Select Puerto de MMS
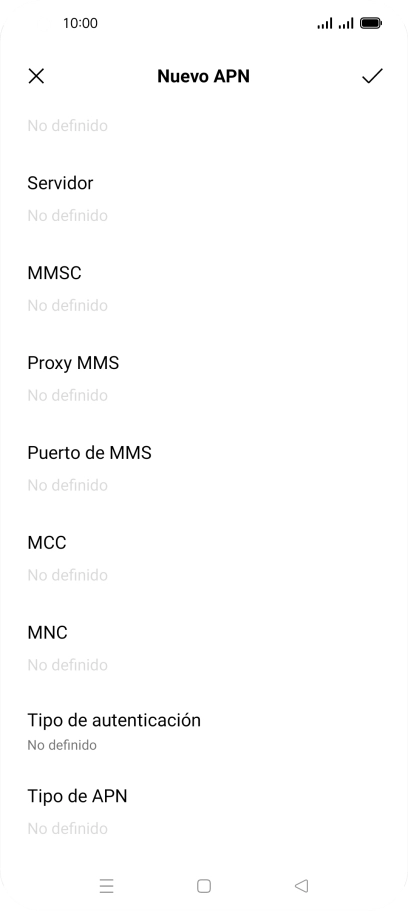 coord(204,468)
